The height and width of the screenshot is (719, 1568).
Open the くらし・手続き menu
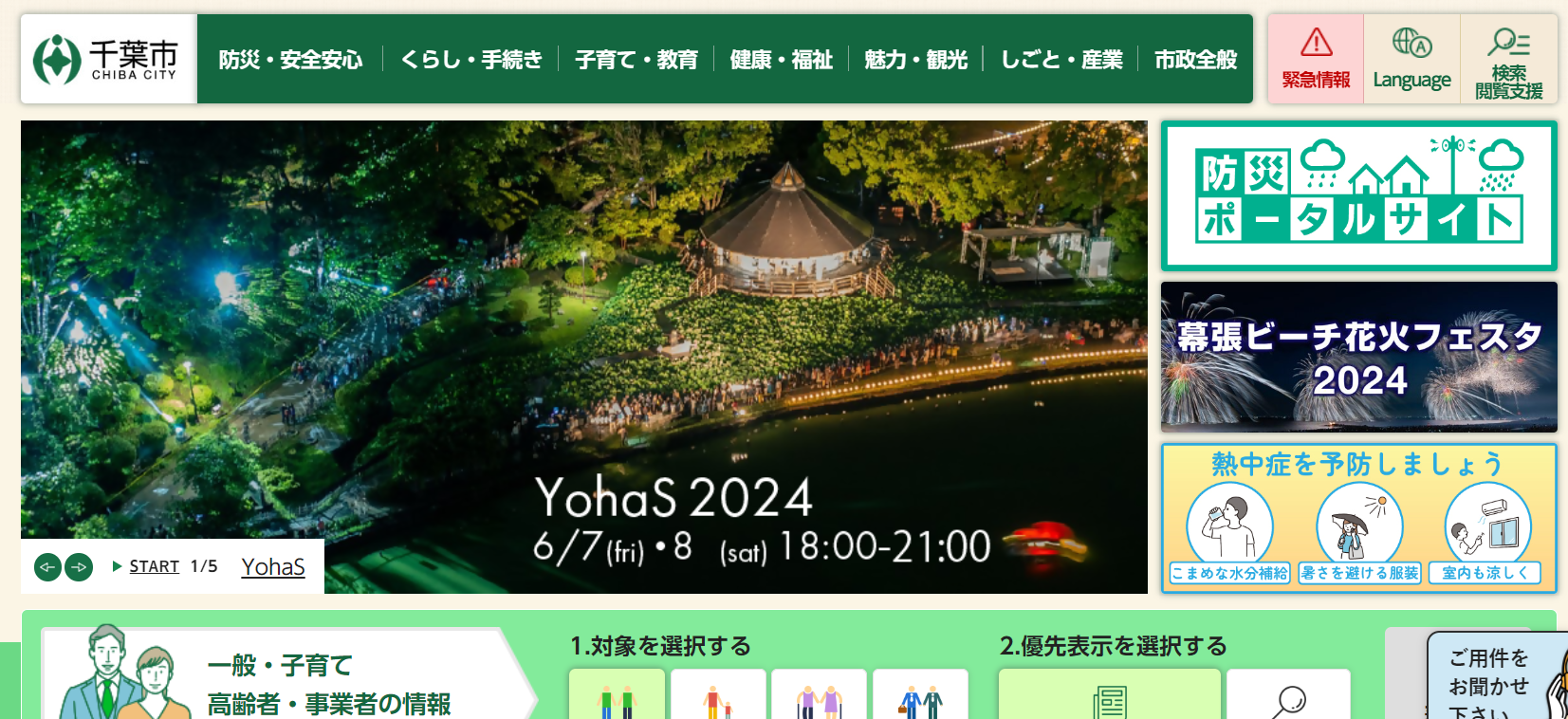pos(470,60)
